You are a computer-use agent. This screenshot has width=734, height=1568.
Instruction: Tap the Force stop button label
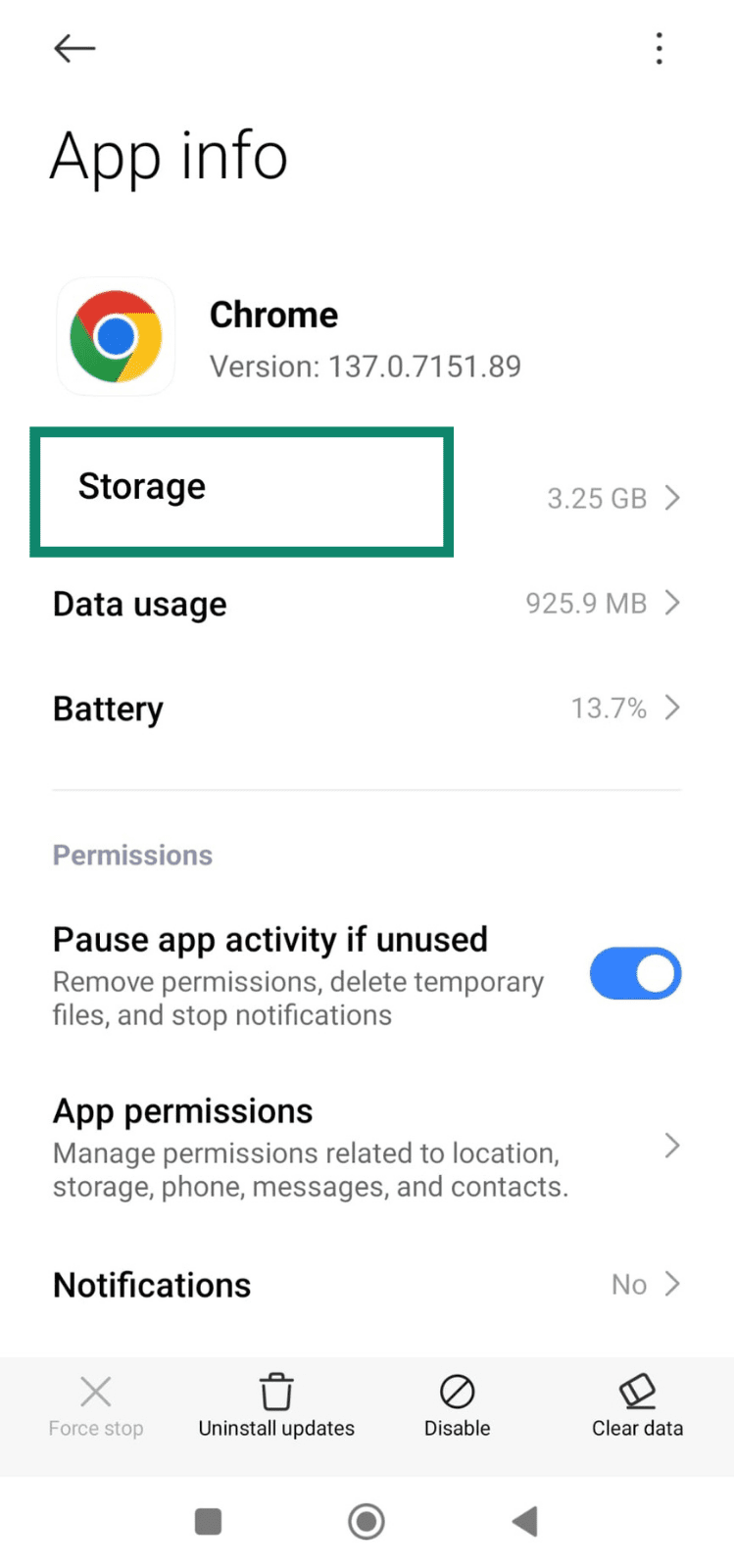pos(95,1428)
